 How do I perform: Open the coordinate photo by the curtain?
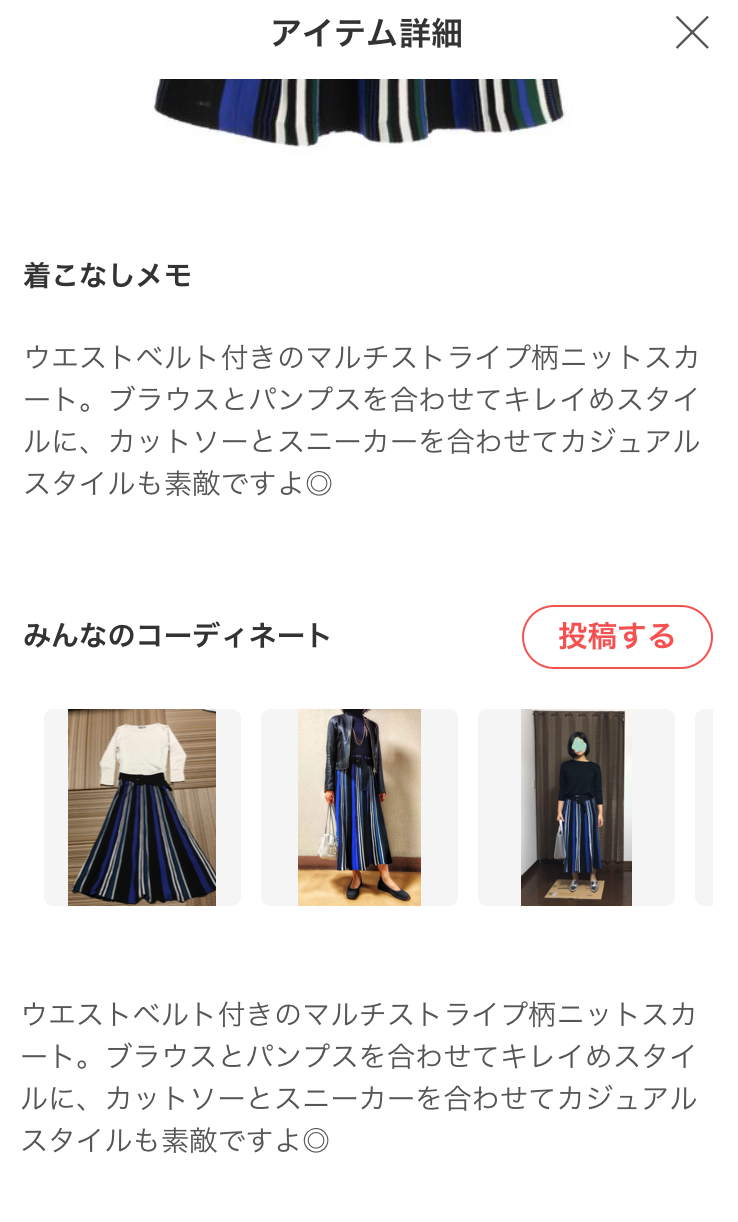pyautogui.click(x=576, y=807)
